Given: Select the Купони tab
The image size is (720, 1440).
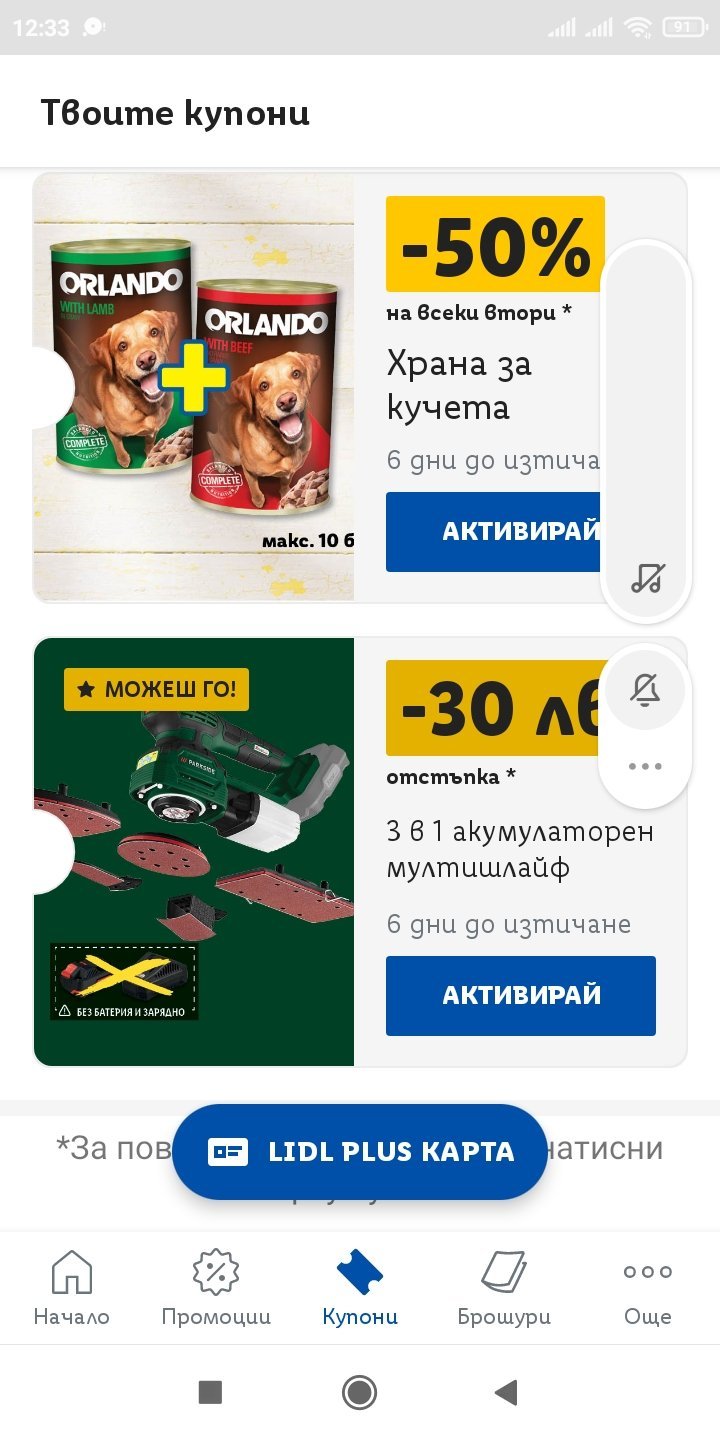Looking at the screenshot, I should pos(360,1288).
